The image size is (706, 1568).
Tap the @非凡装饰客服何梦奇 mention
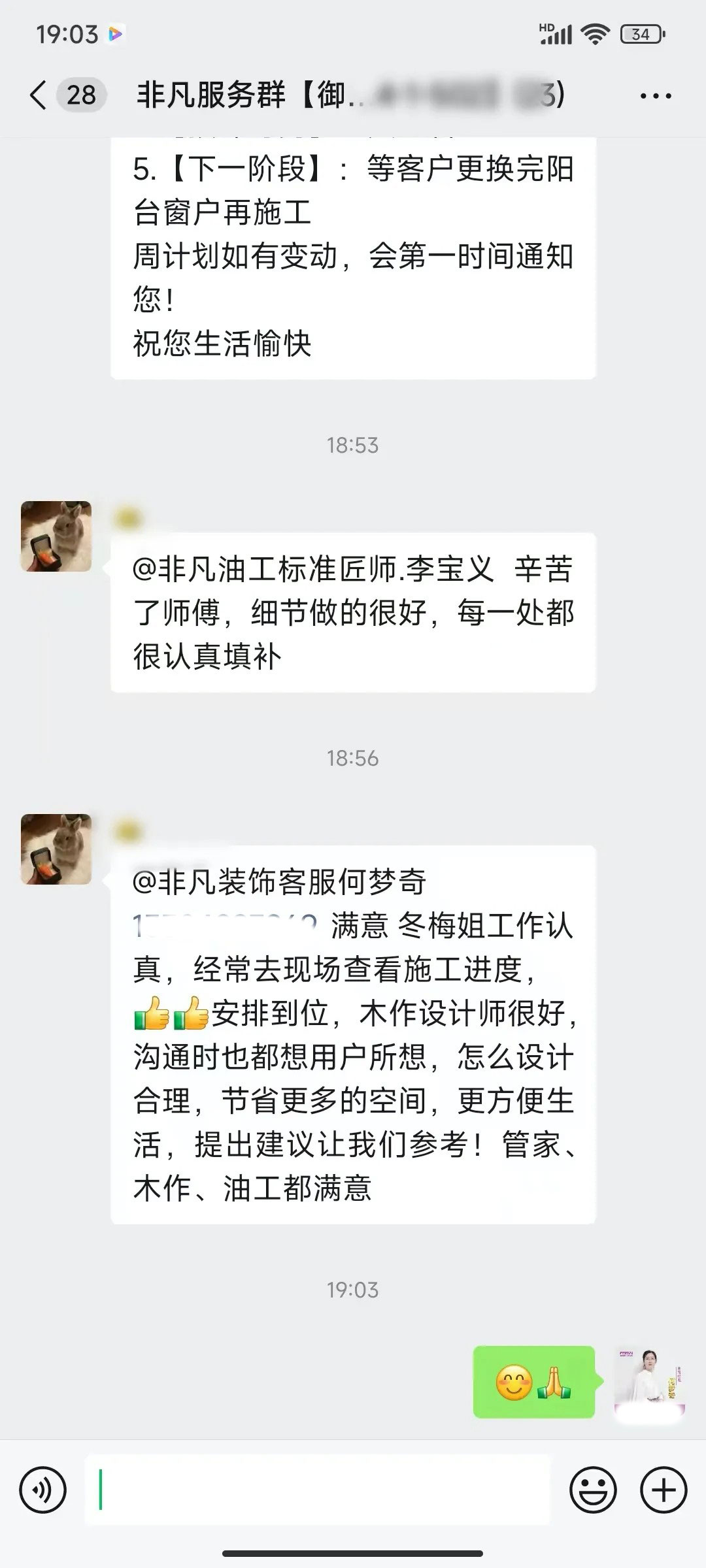(279, 882)
